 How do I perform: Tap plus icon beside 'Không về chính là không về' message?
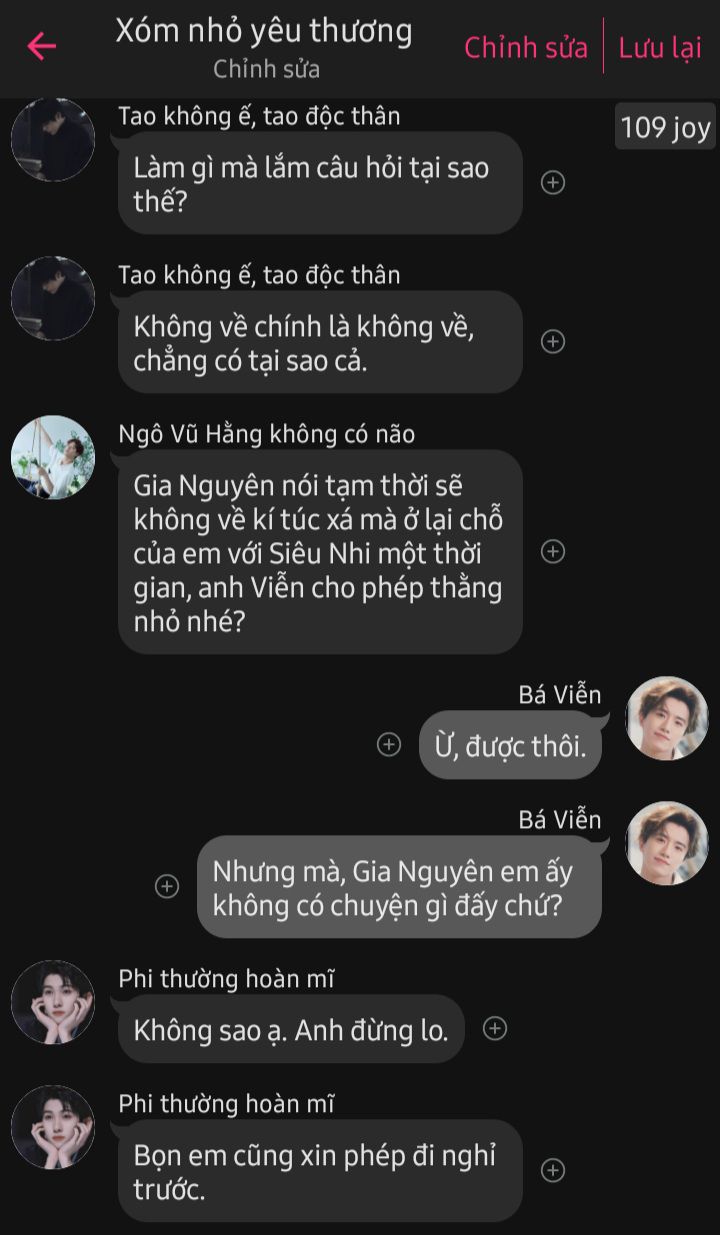(553, 341)
